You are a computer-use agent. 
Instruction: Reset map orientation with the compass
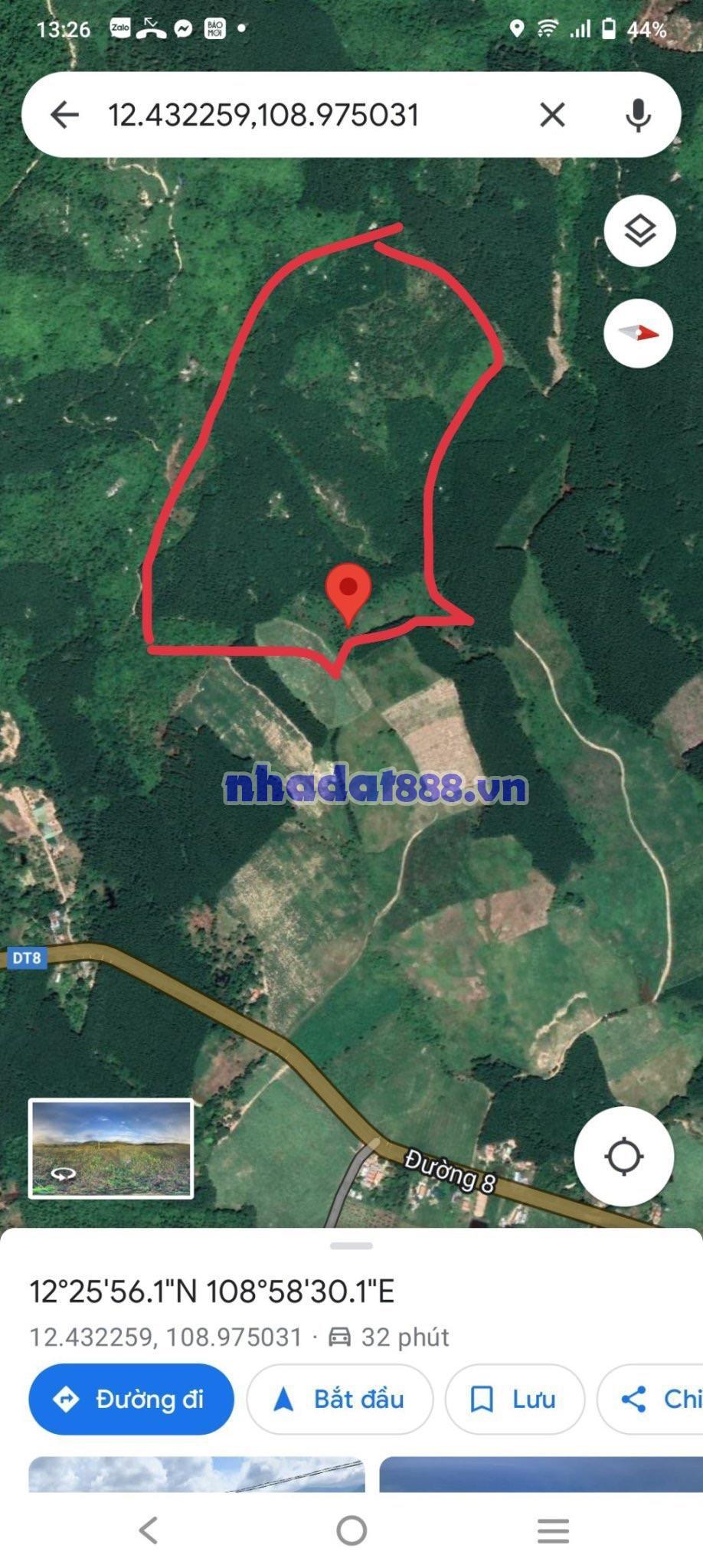pyautogui.click(x=639, y=333)
